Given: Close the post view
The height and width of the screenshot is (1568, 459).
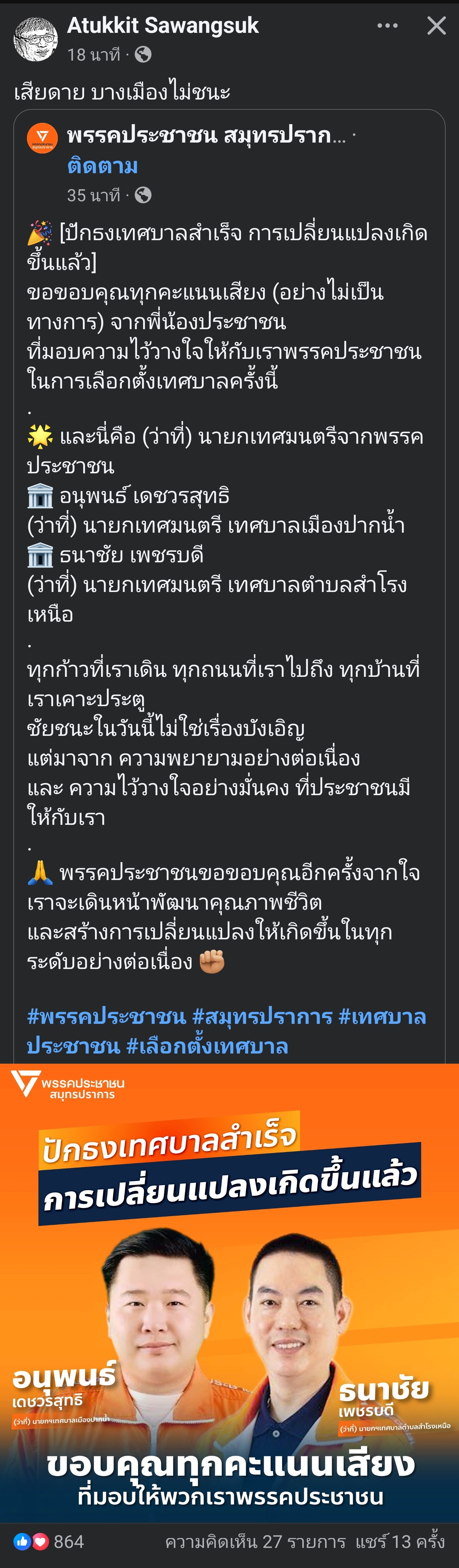Looking at the screenshot, I should 436,26.
